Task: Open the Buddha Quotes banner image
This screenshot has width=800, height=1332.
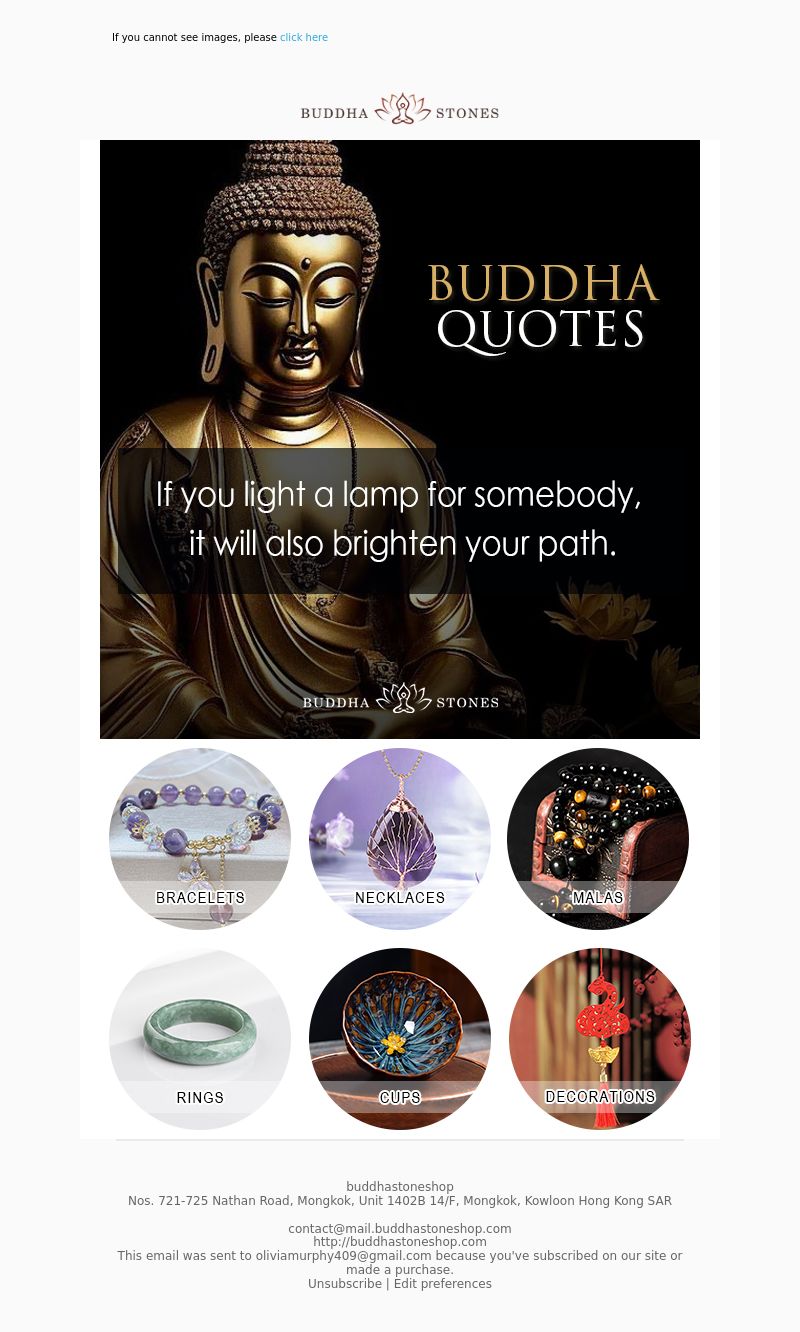Action: click(400, 439)
